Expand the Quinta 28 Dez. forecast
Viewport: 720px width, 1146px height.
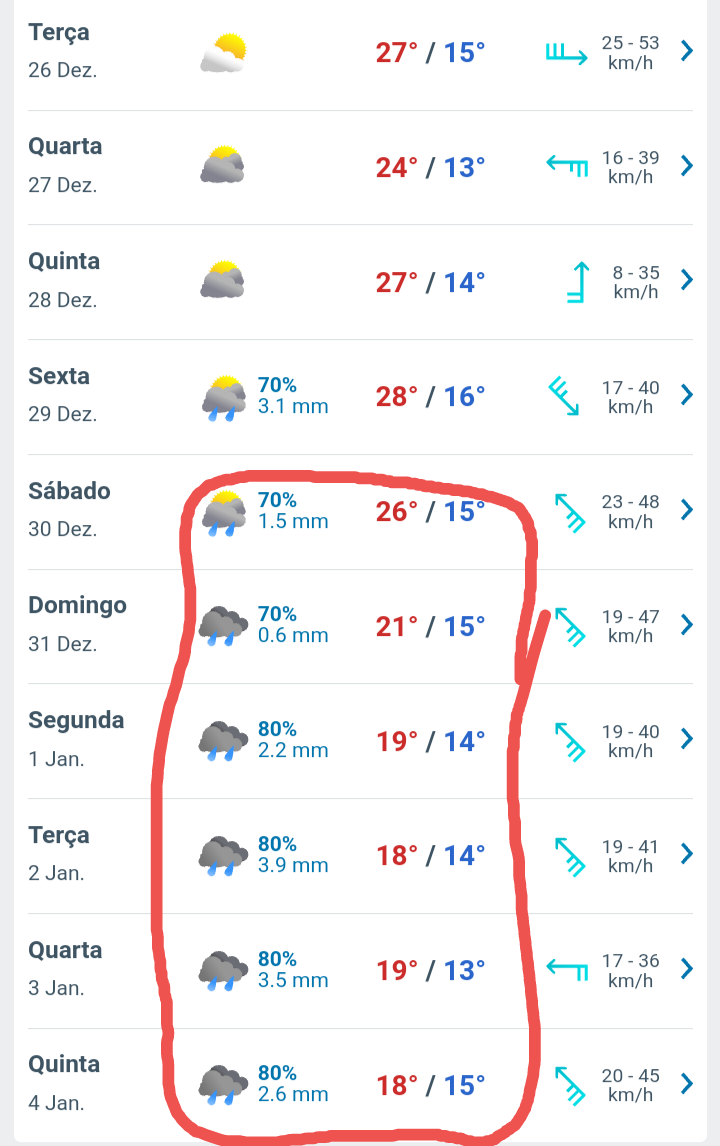(x=686, y=280)
